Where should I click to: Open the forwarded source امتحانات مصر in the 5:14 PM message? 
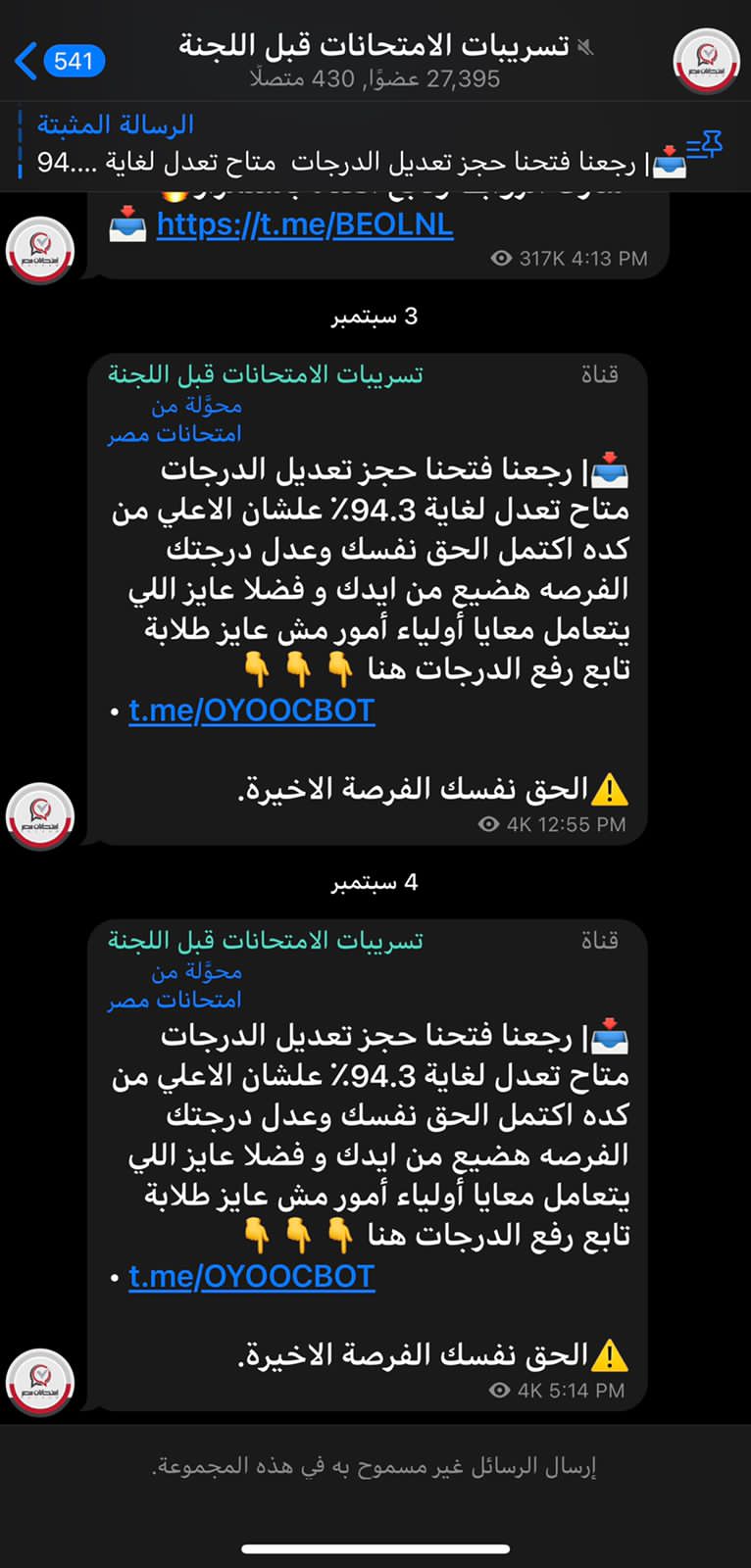pyautogui.click(x=175, y=1000)
